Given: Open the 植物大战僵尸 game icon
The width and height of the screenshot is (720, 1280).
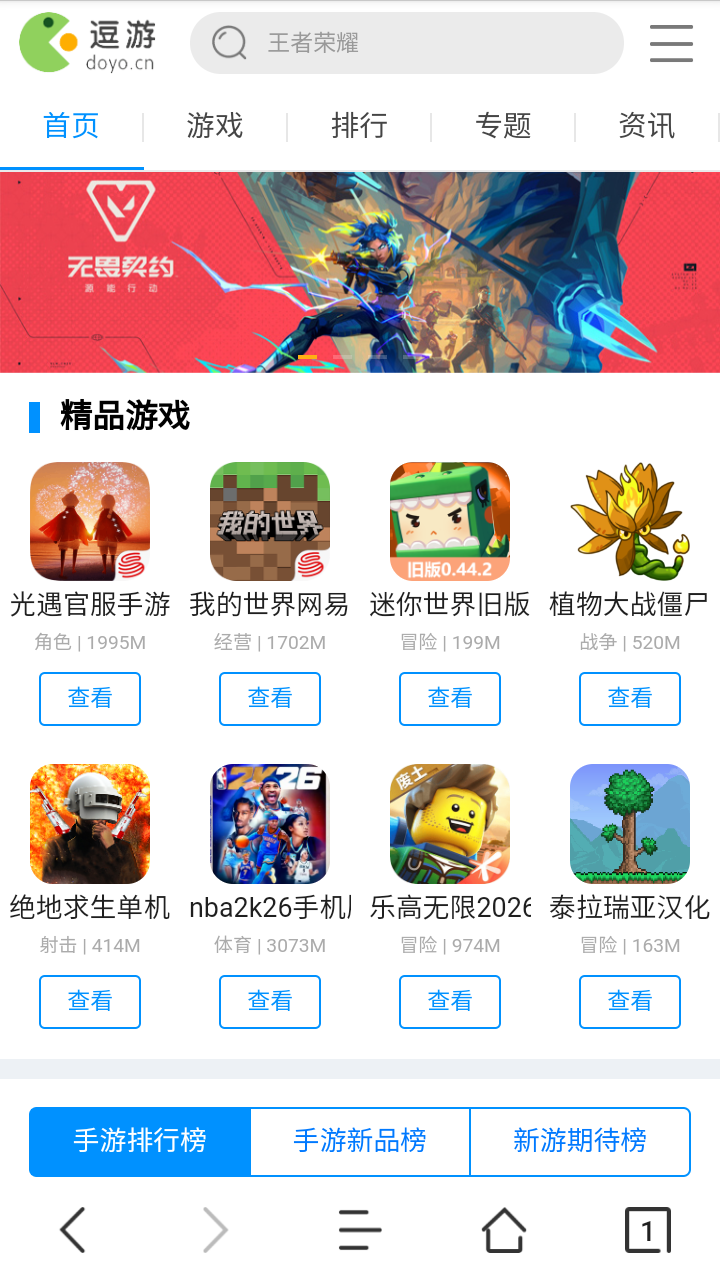Looking at the screenshot, I should coord(630,521).
